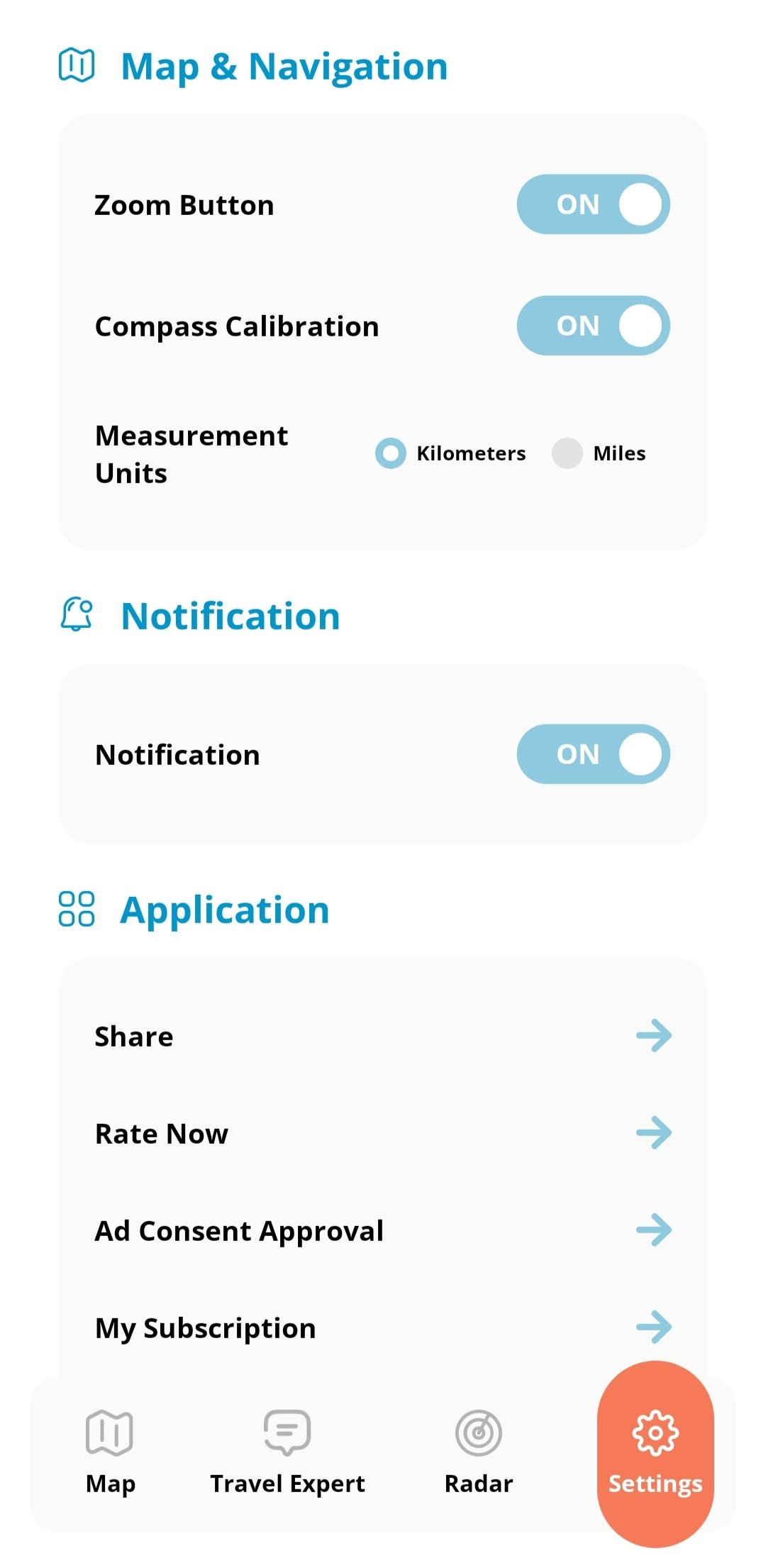Screen dimensions: 766x1568
Task: View My Subscription details
Action: [x=383, y=1328]
